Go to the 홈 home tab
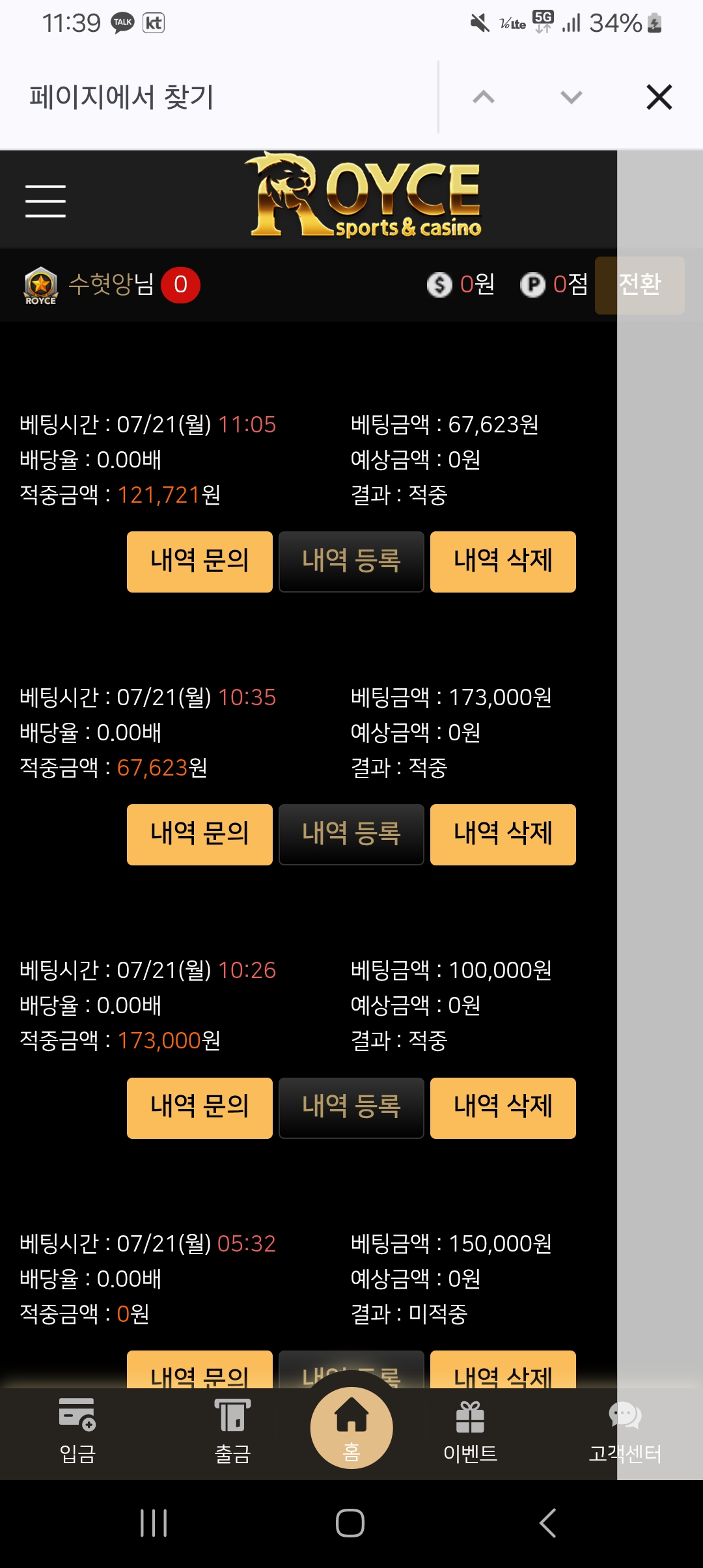This screenshot has height=1568, width=703. pos(351,1427)
